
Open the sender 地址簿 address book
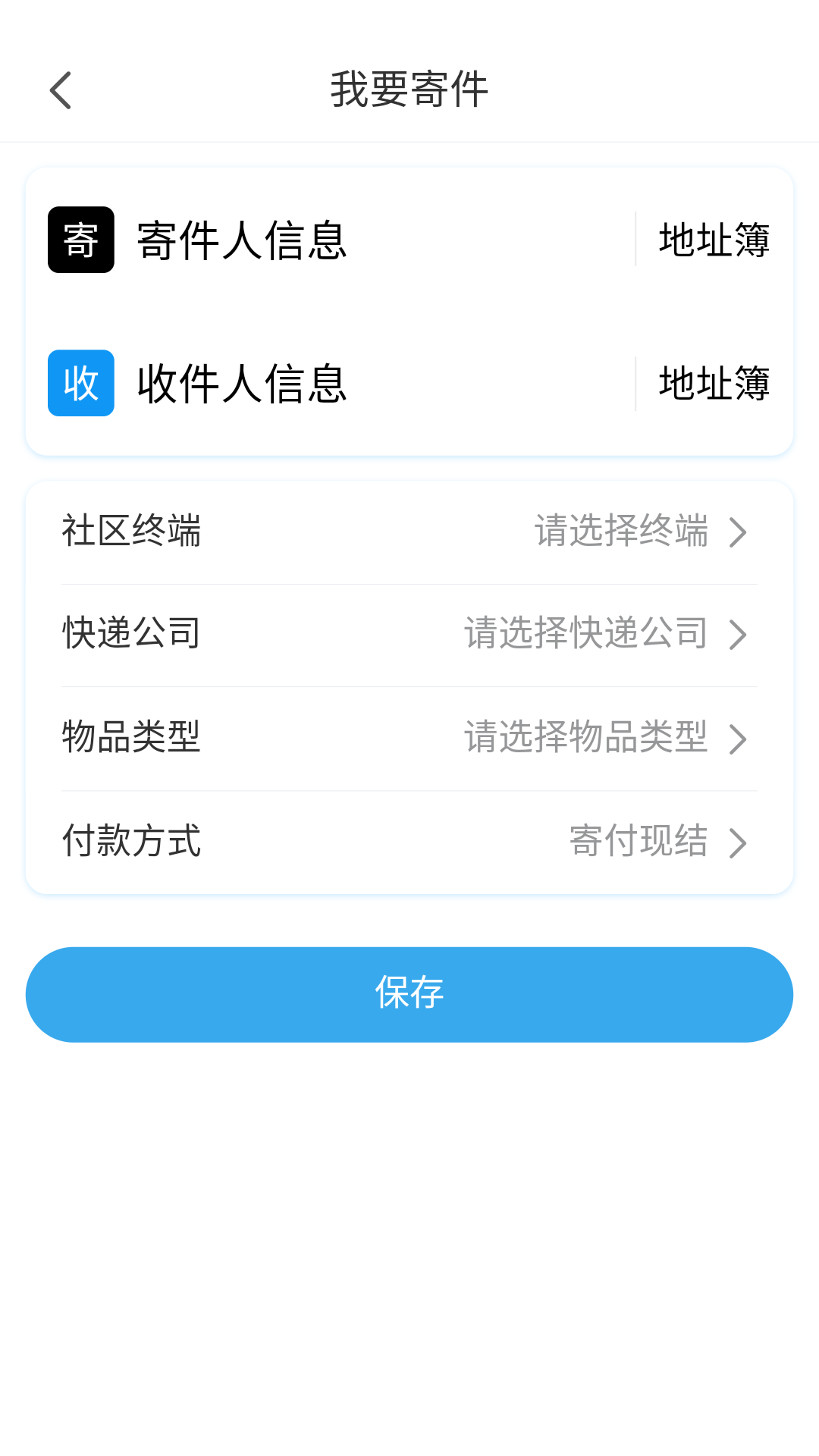713,240
